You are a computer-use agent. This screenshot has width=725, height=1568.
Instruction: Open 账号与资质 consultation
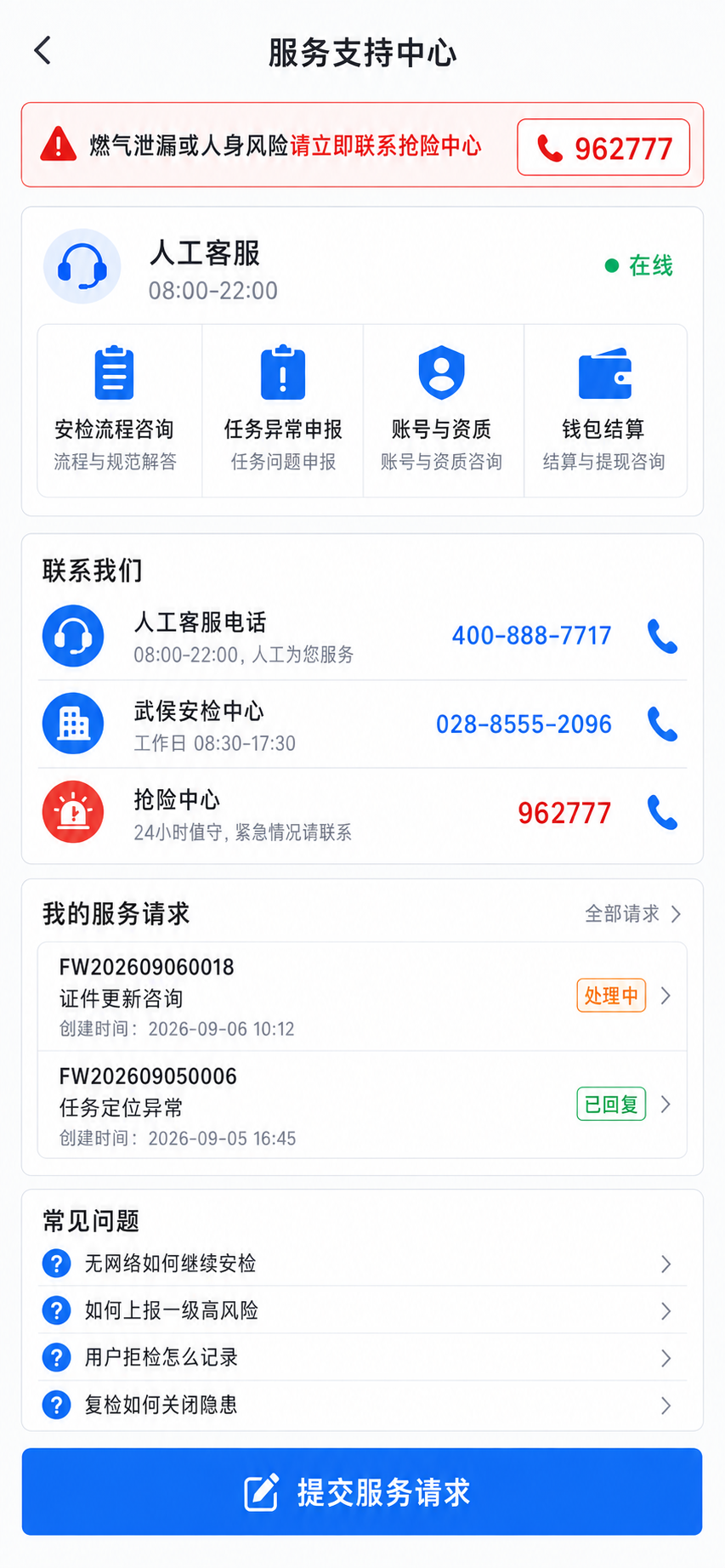point(443,411)
